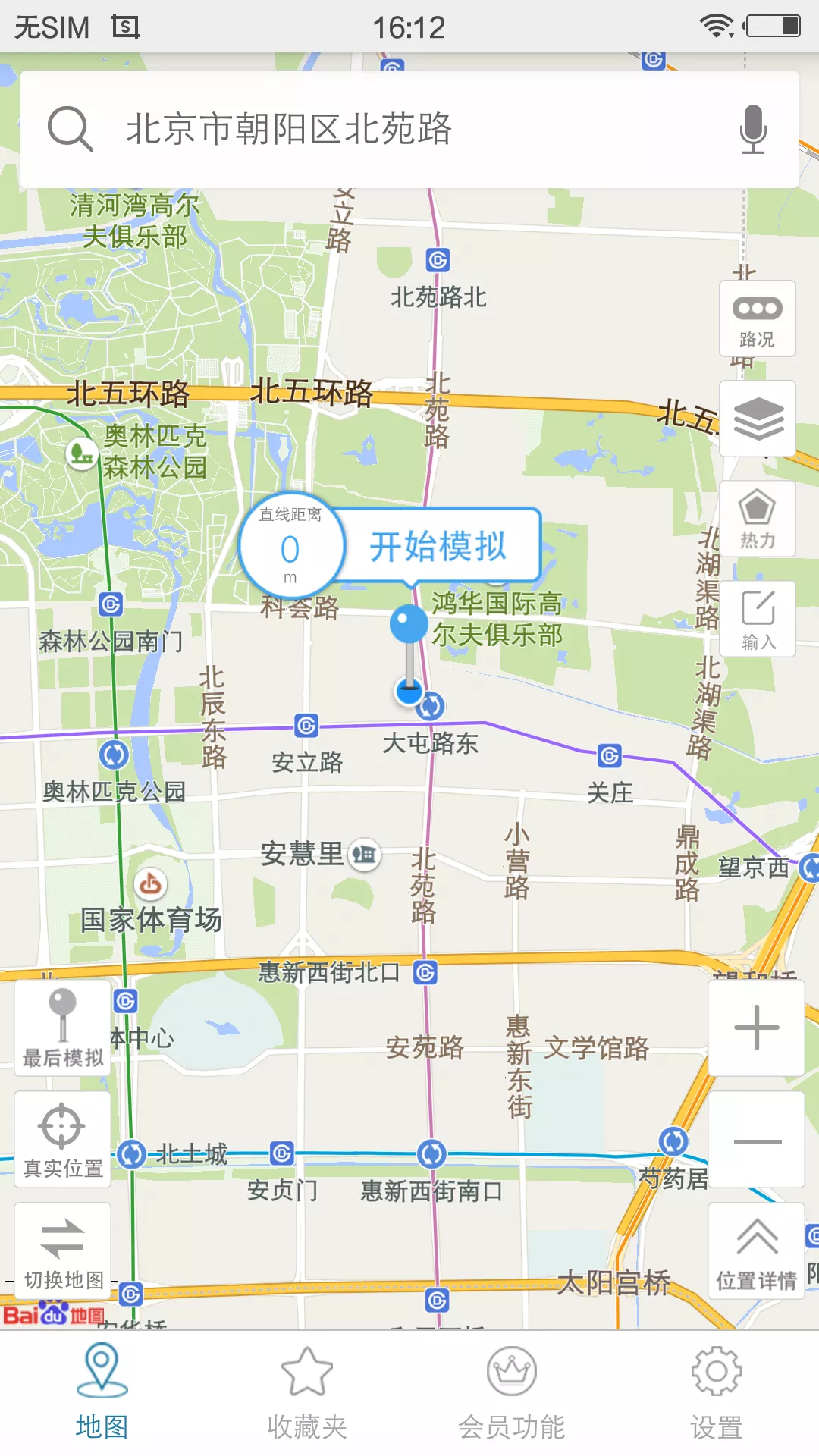Start simulation with 开始模拟
Viewport: 819px width, 1456px height.
438,546
